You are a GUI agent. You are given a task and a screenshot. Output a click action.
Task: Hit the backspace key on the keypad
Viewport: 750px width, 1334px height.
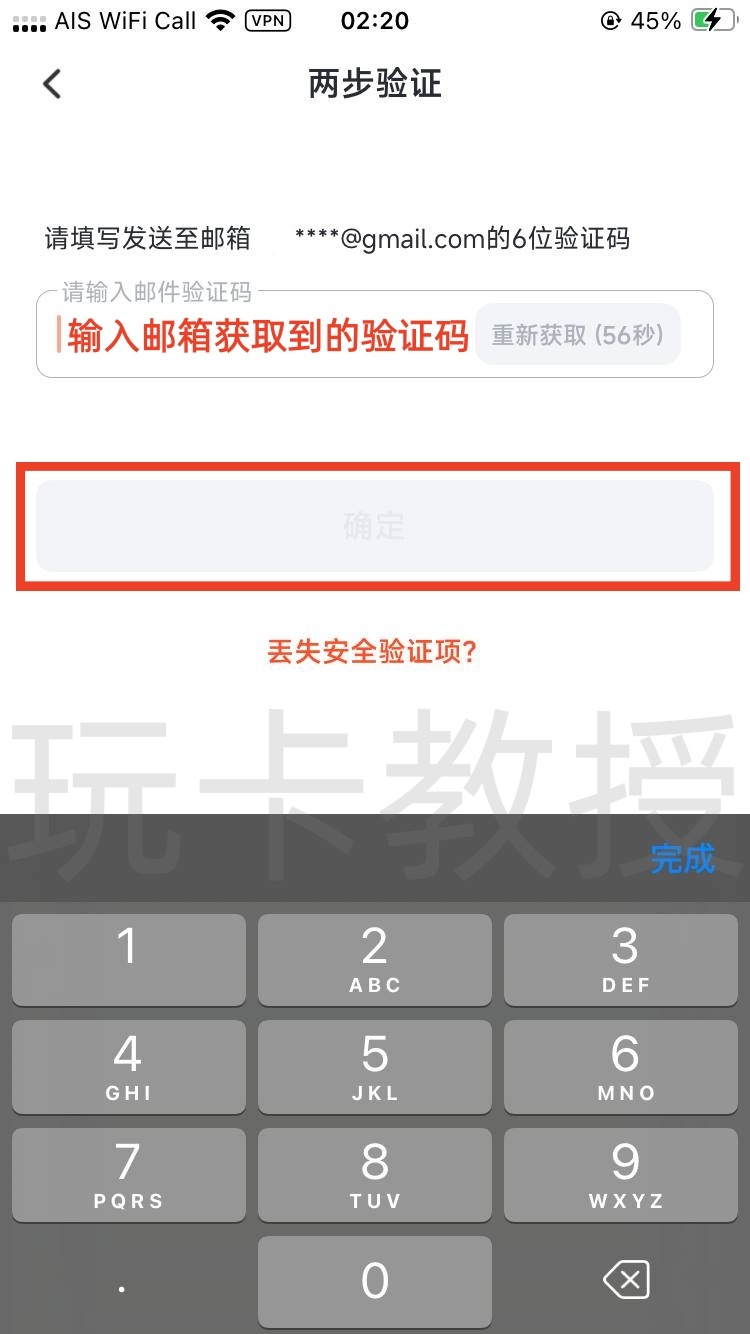626,1280
